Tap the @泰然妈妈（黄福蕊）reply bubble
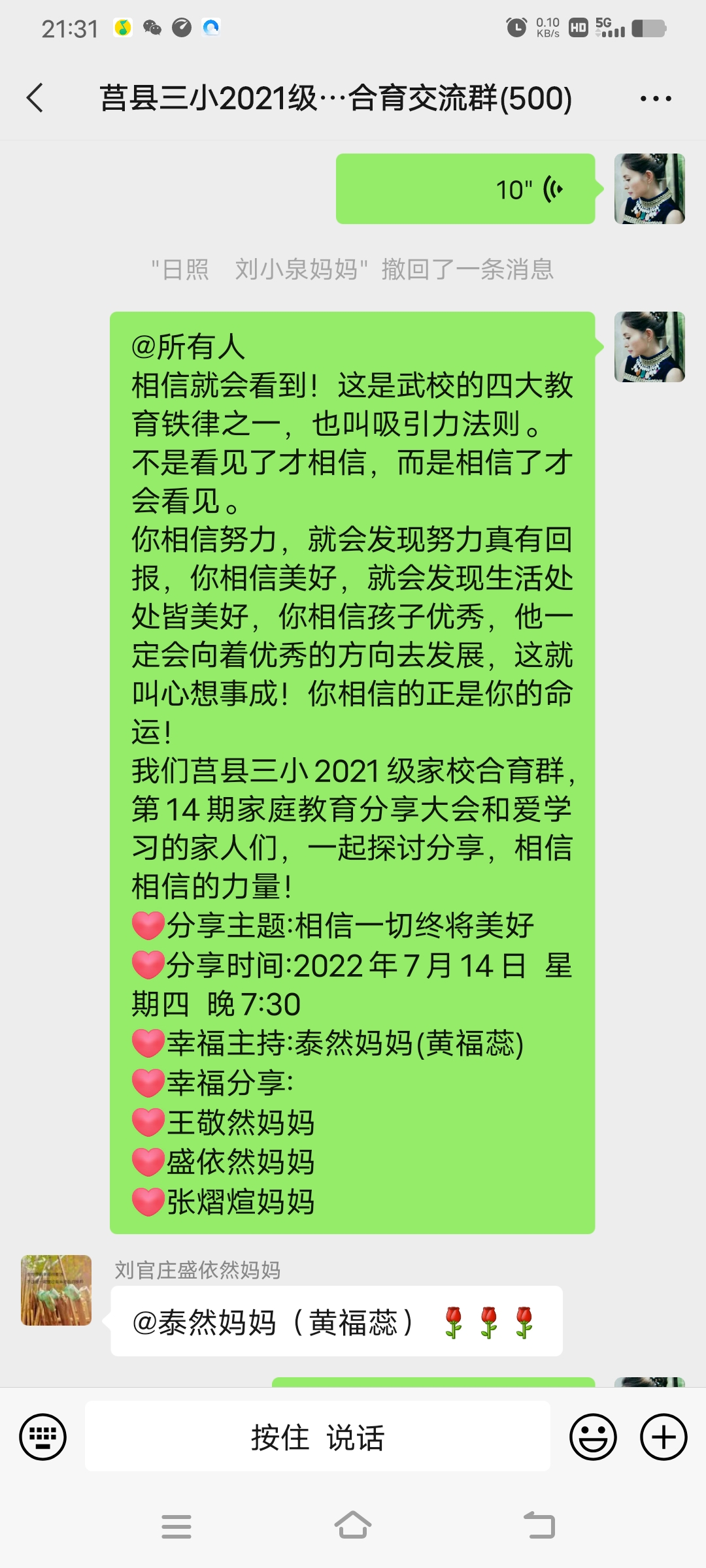 (x=335, y=1329)
